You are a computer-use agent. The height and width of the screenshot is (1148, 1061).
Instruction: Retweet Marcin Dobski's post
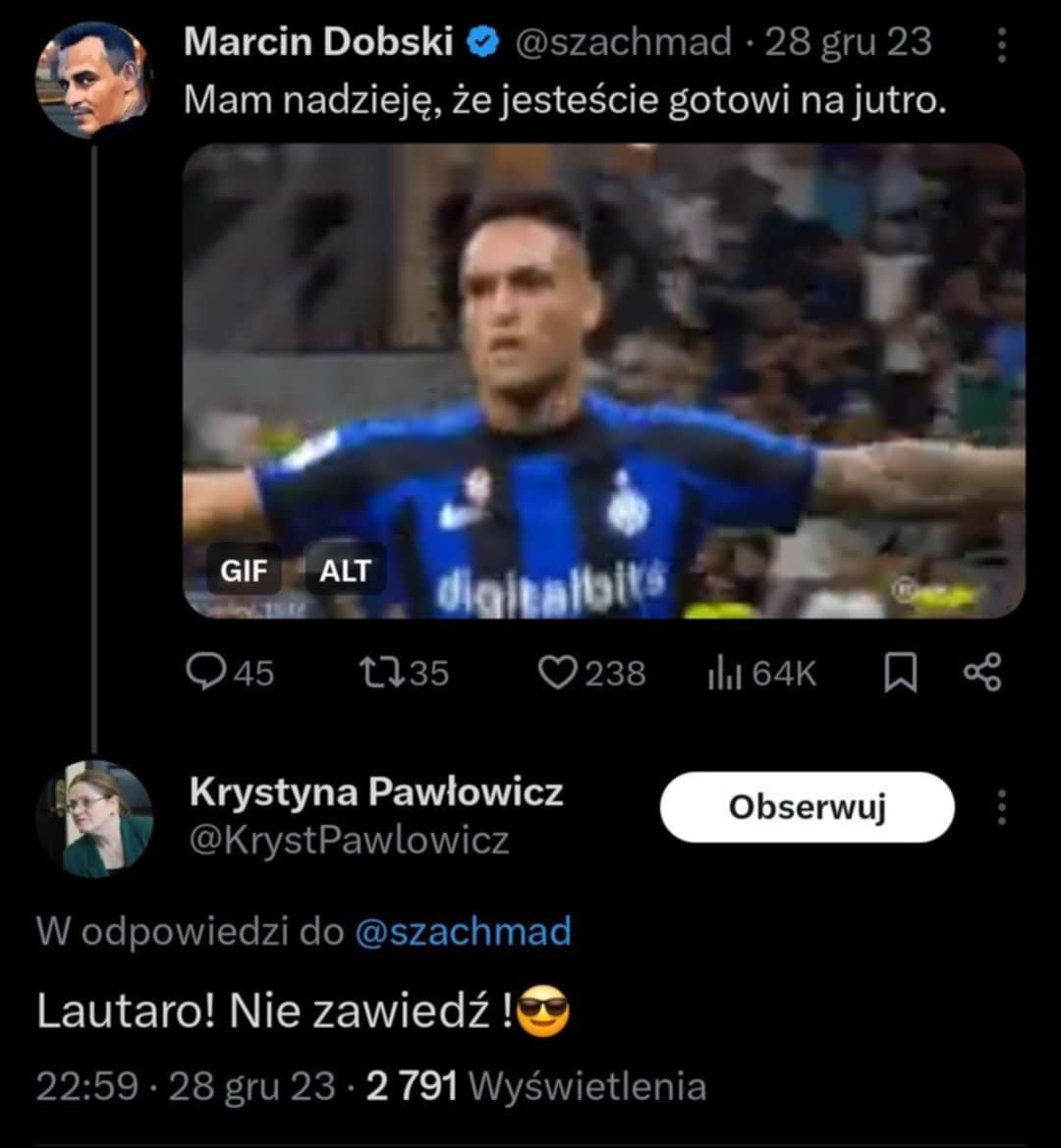tap(376, 673)
